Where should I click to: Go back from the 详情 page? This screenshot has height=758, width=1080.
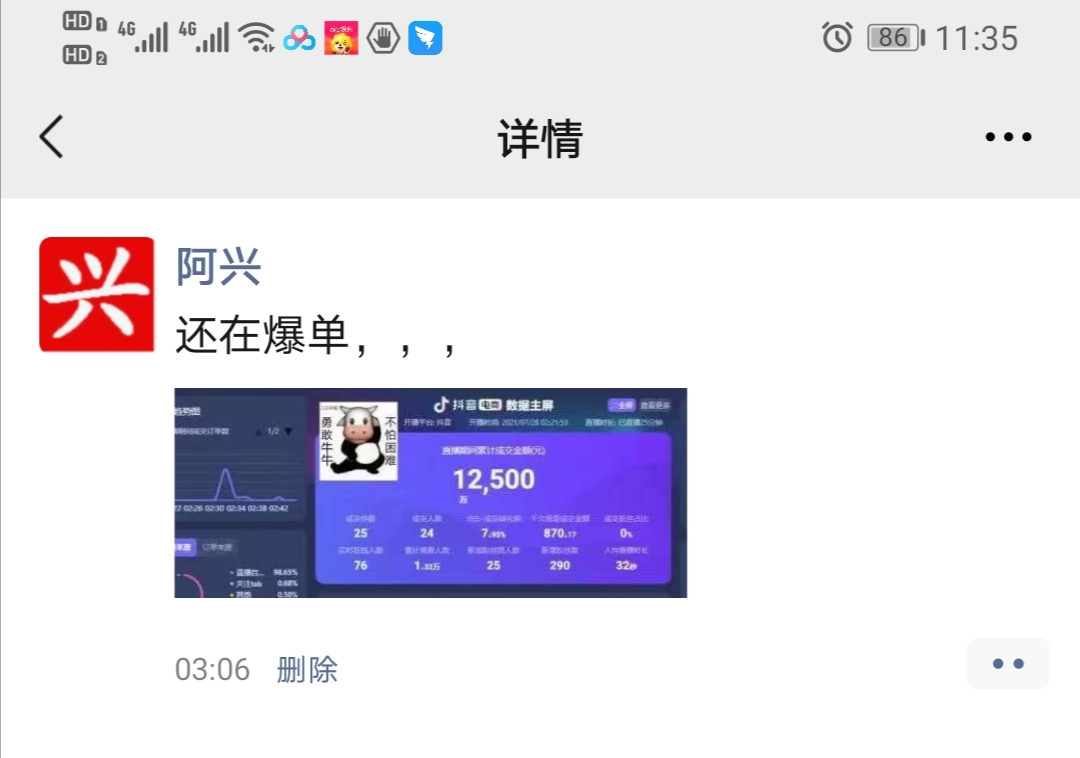coord(52,137)
